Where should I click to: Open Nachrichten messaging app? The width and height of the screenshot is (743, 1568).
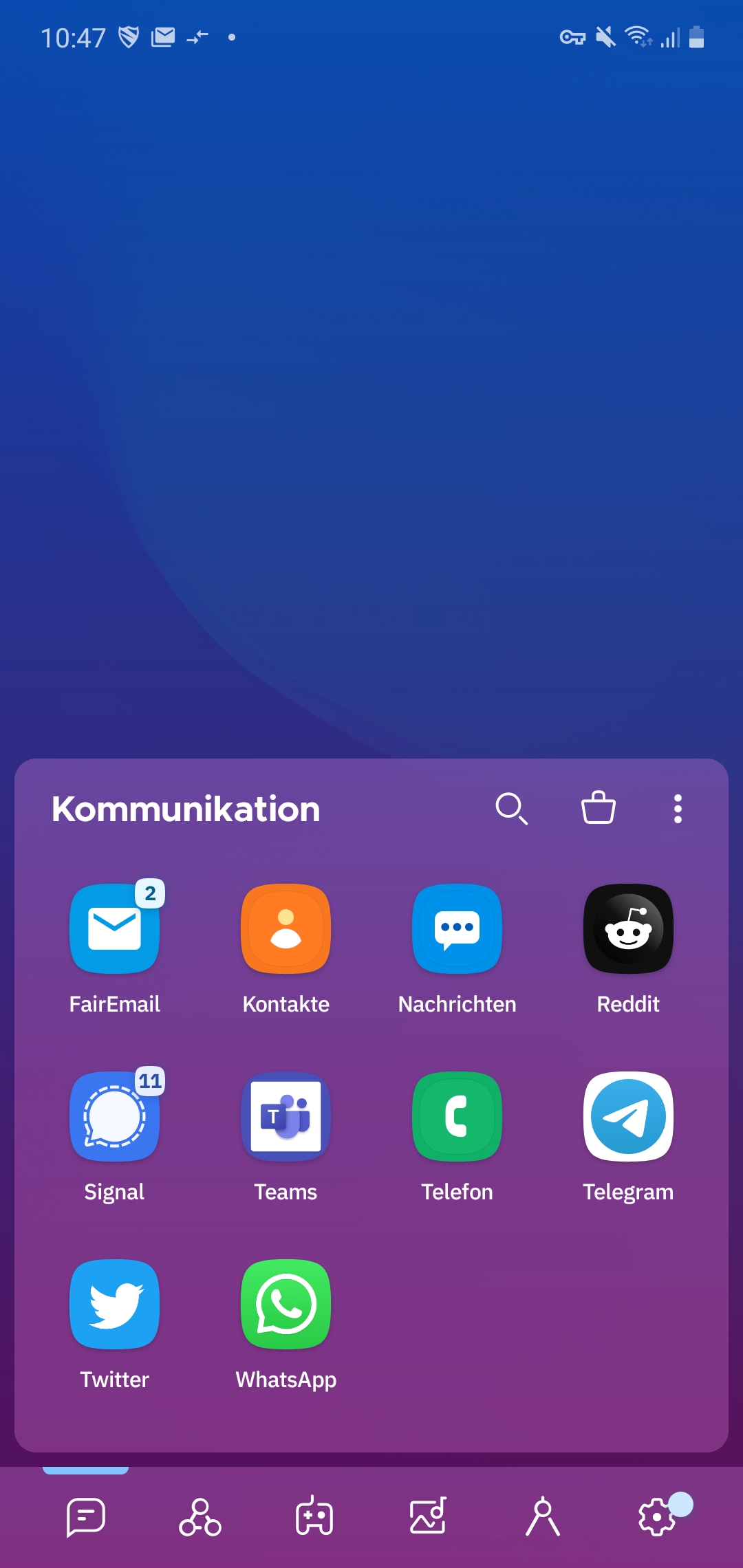point(457,928)
